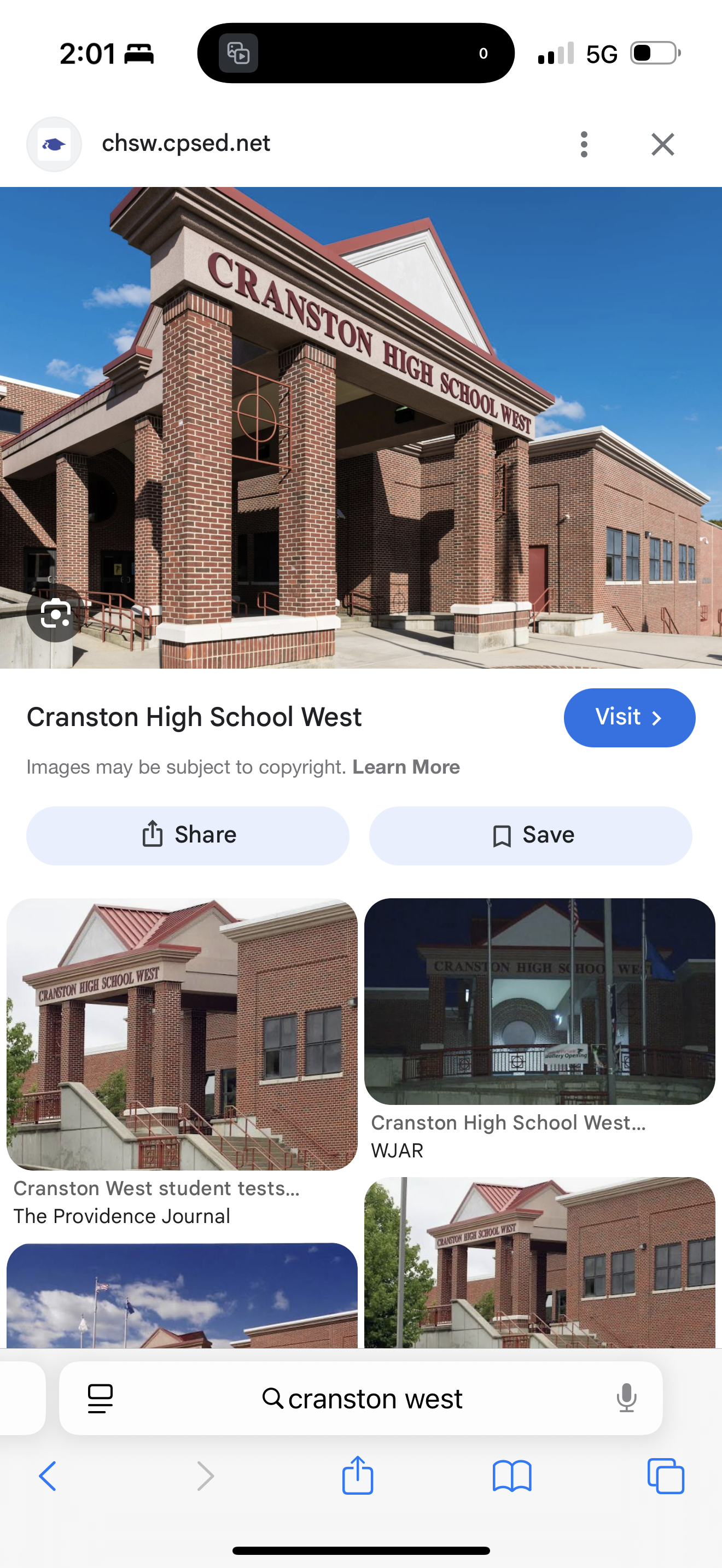Open the page settings menu in address bar
722x1568 pixels.
(x=101, y=1398)
